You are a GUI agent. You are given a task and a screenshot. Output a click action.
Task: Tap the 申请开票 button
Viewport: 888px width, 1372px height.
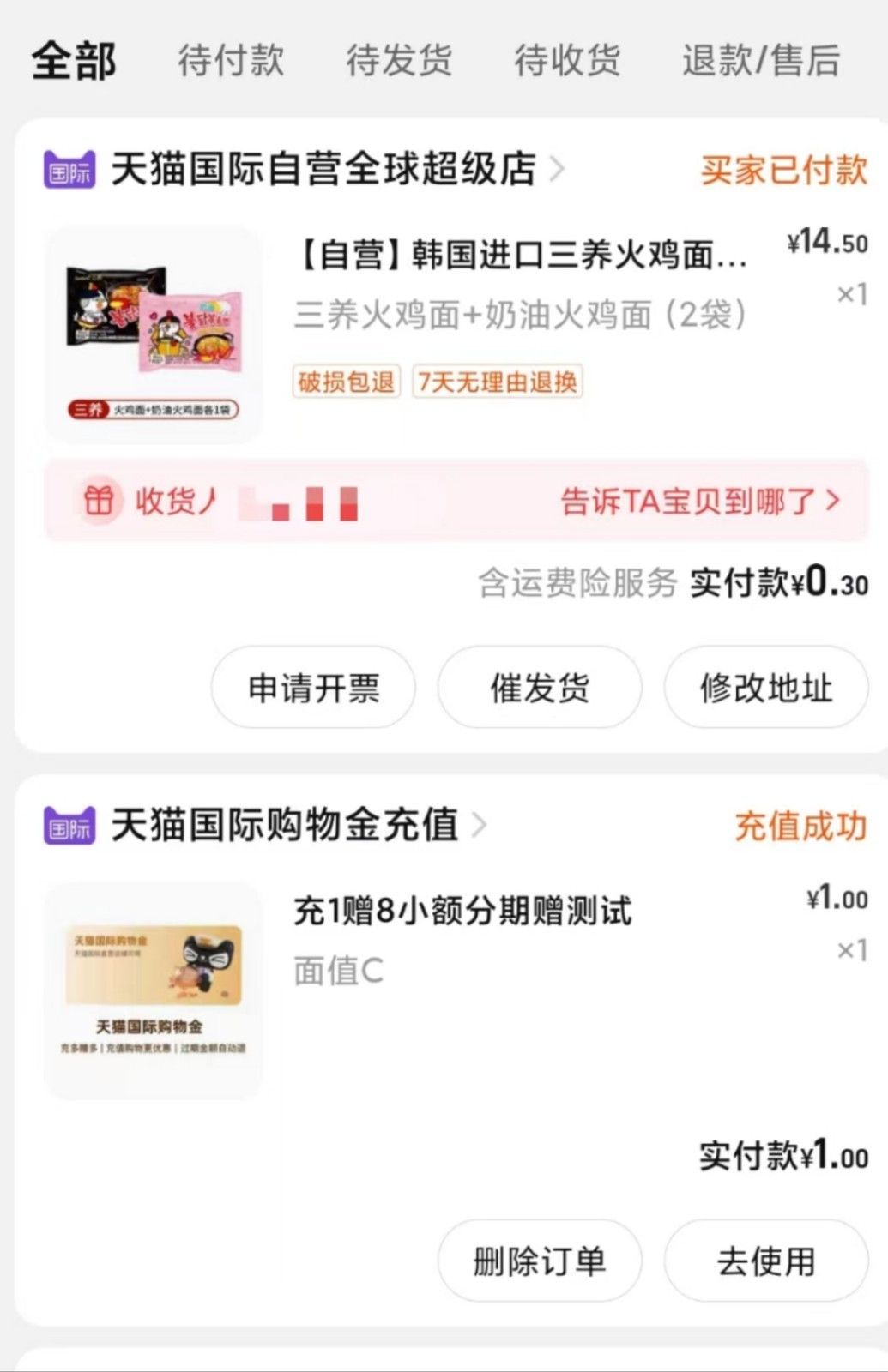pyautogui.click(x=313, y=688)
